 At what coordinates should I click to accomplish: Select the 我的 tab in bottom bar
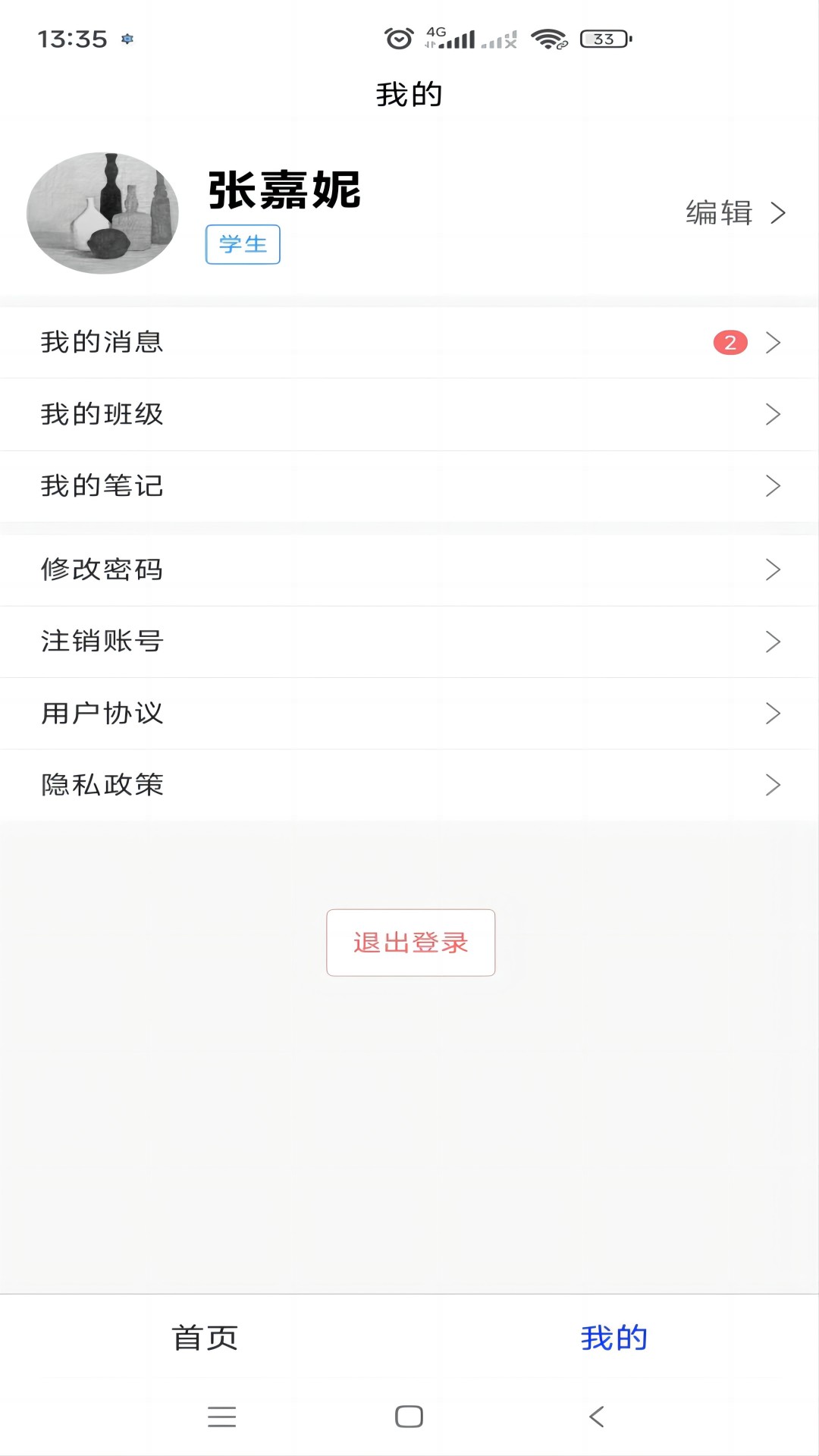tap(613, 1338)
